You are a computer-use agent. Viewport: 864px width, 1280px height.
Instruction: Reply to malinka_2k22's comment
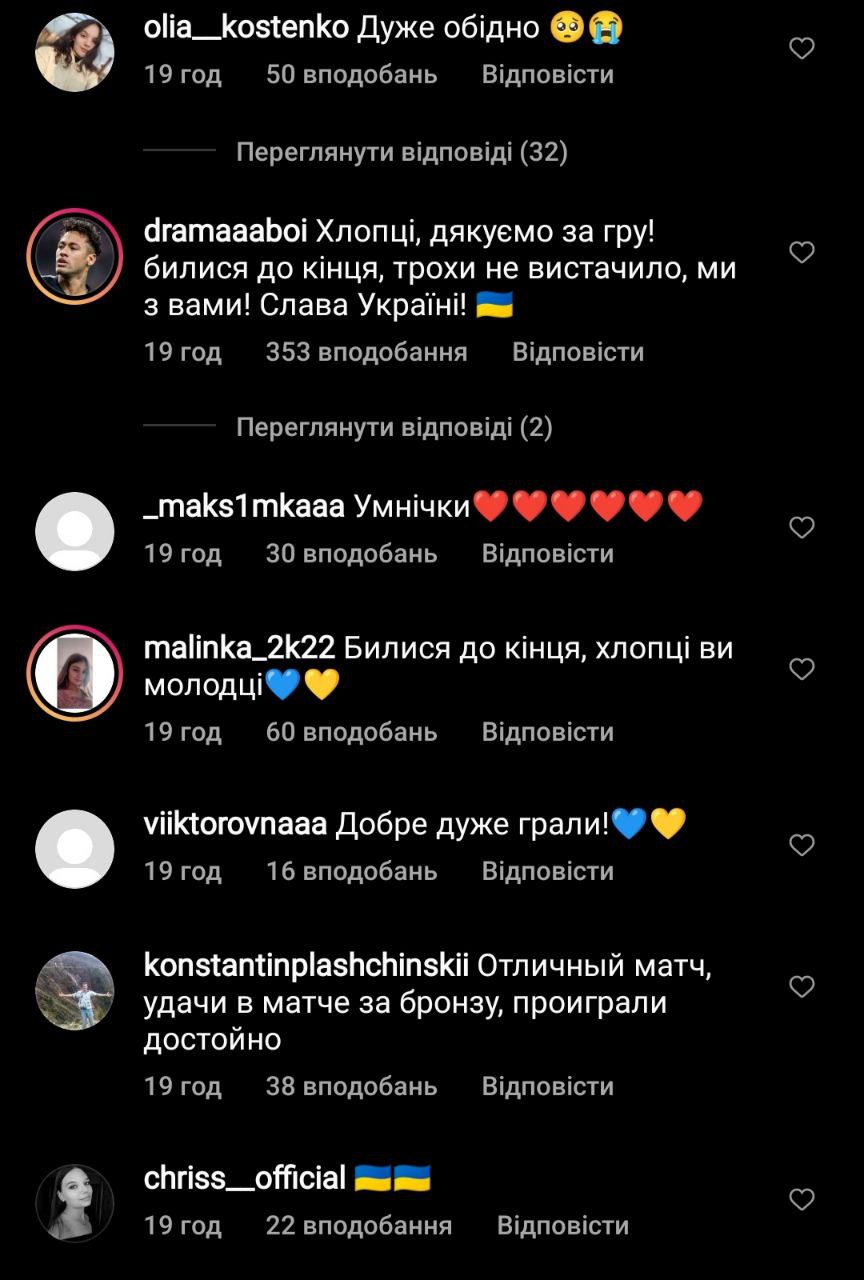tap(547, 732)
